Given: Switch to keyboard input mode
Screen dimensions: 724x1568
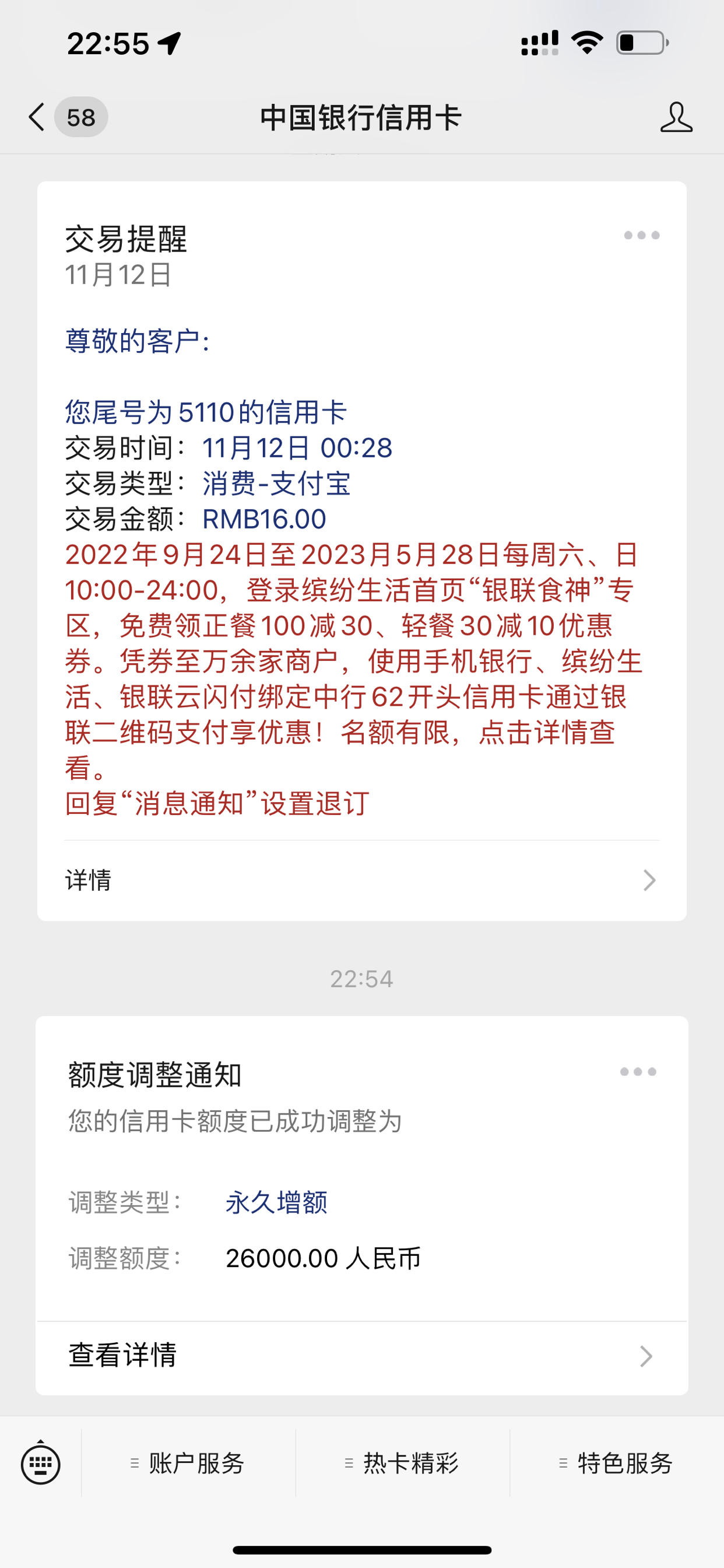Looking at the screenshot, I should pyautogui.click(x=41, y=1464).
